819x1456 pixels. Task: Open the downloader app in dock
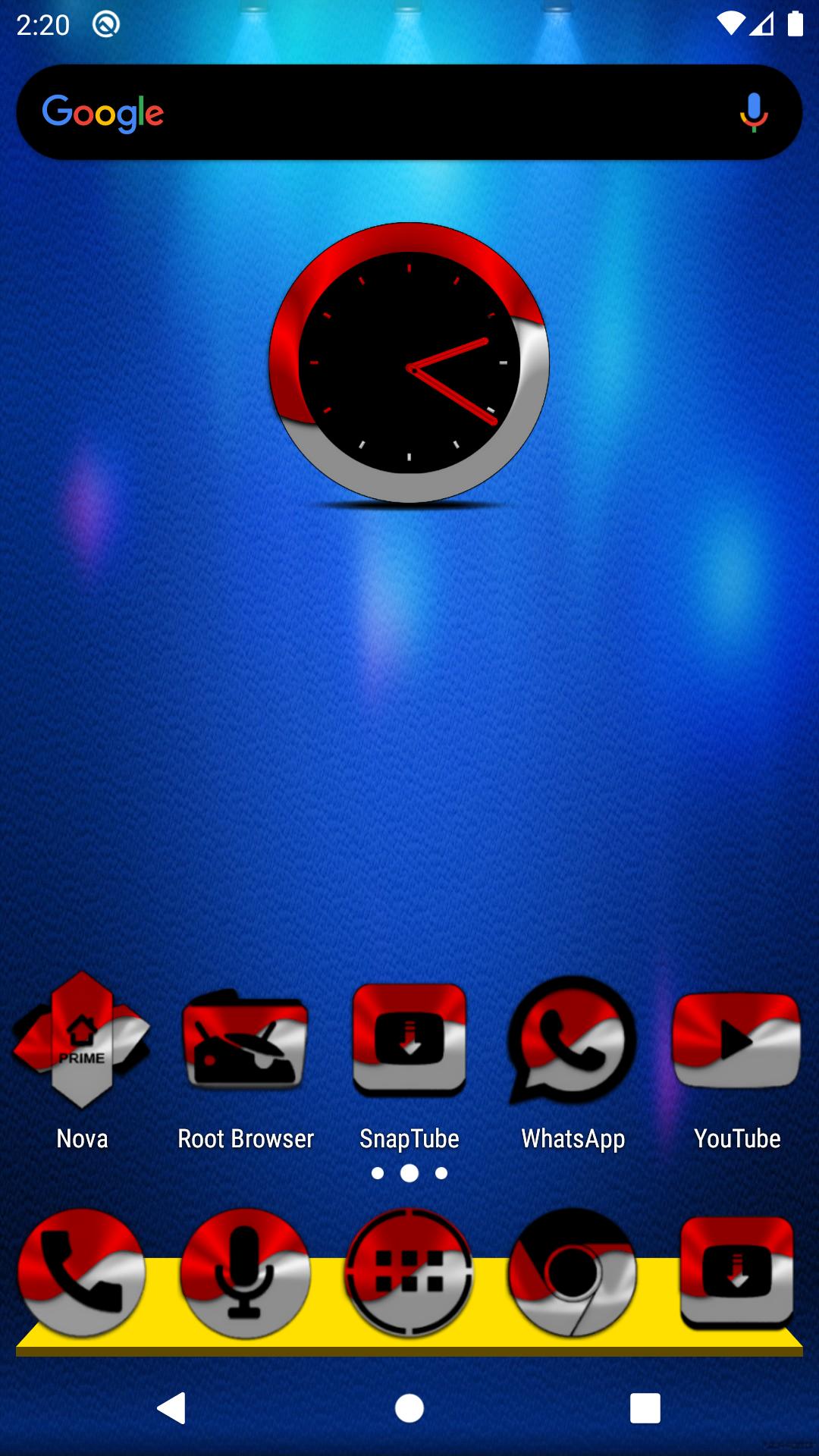pyautogui.click(x=736, y=1272)
